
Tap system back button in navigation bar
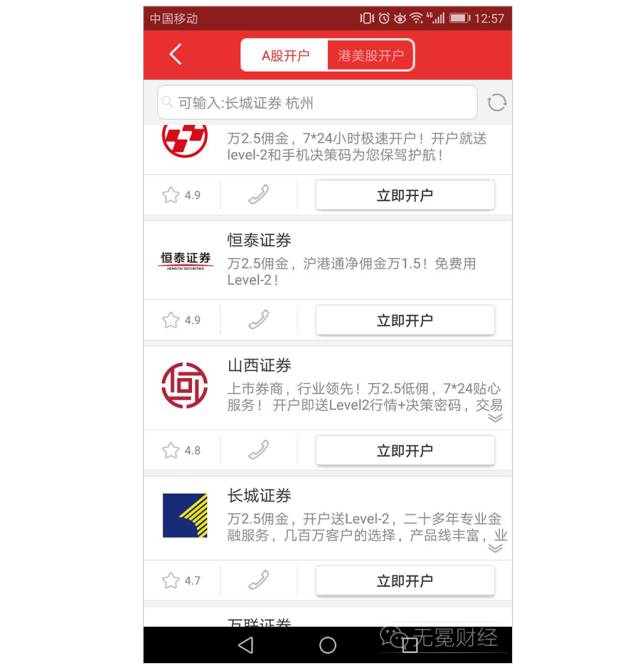tap(246, 645)
